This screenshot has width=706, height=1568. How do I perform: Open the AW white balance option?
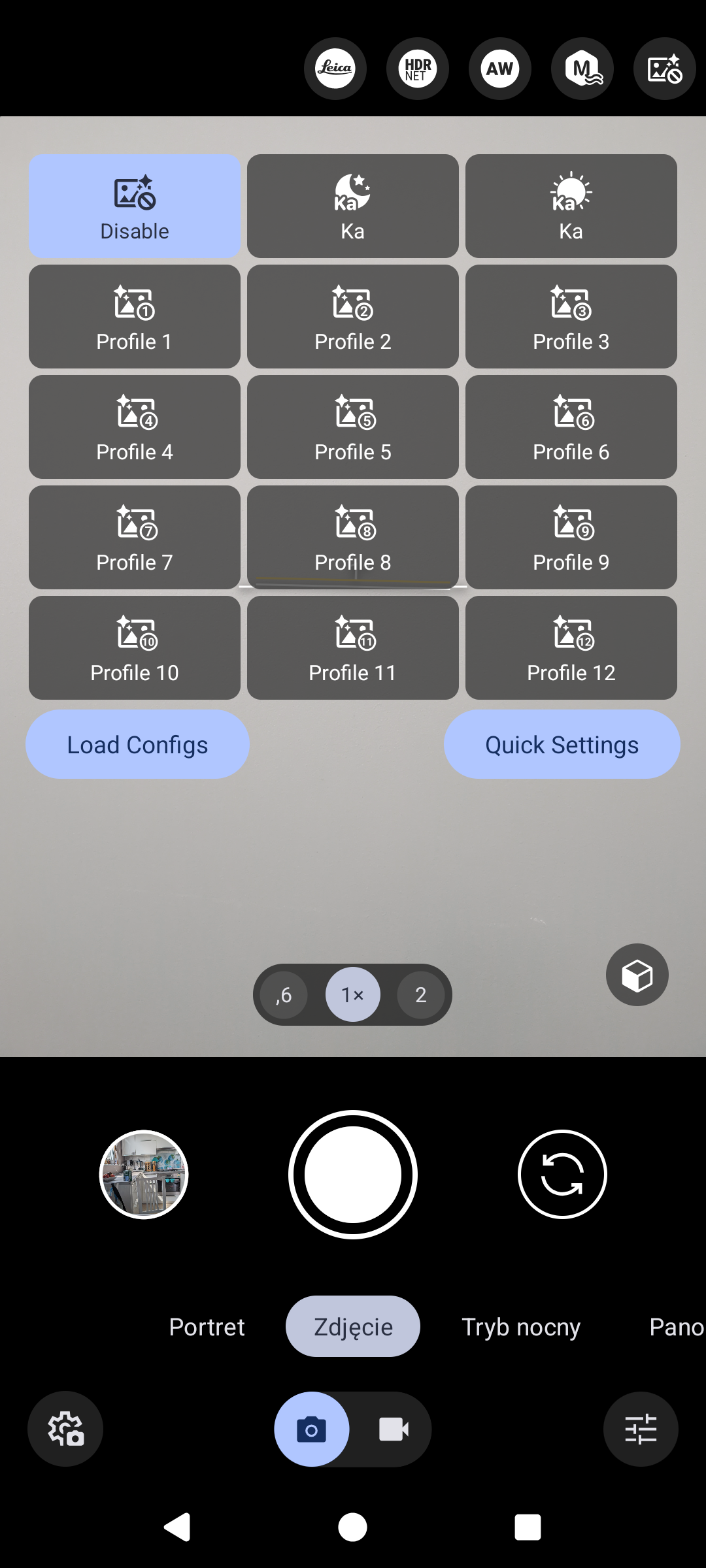(x=500, y=69)
